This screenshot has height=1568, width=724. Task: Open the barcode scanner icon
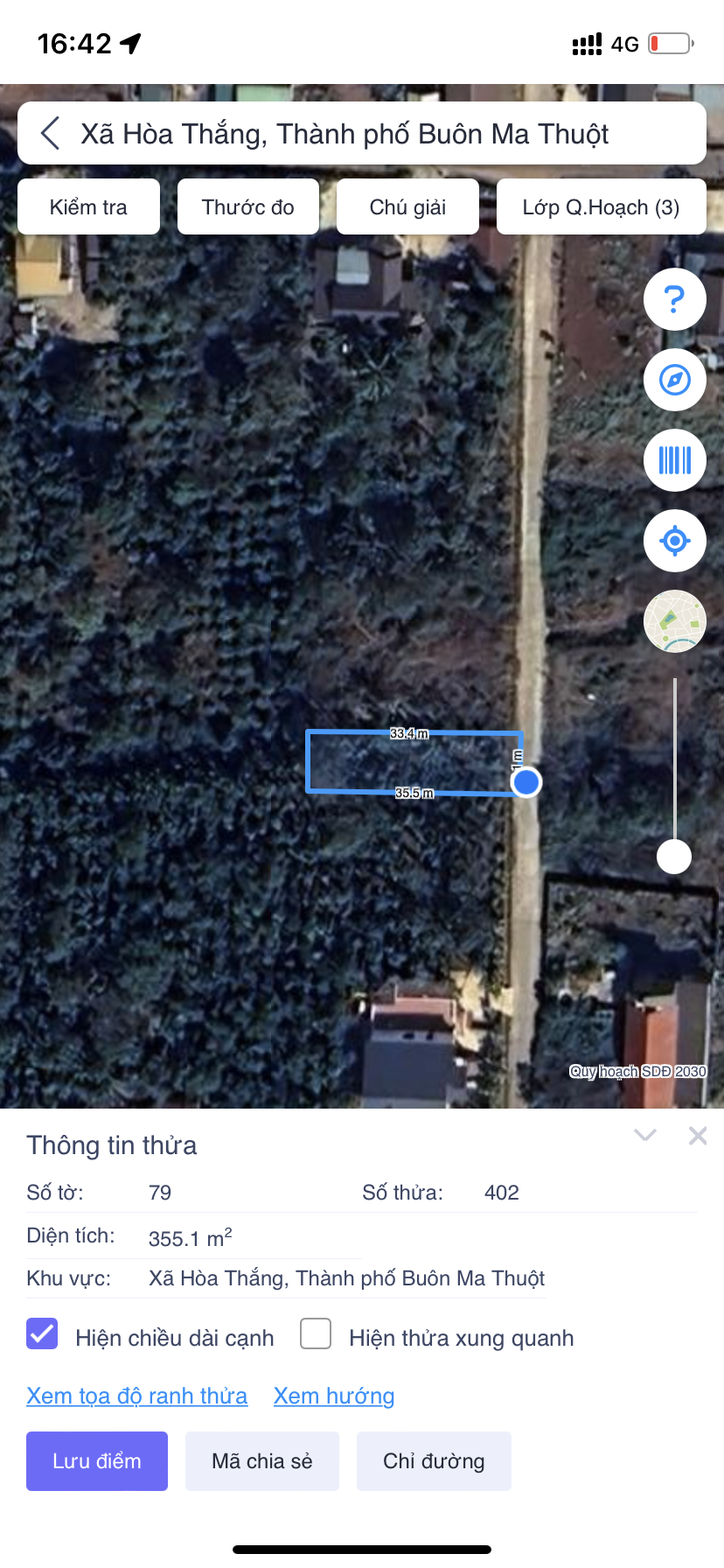[x=674, y=460]
